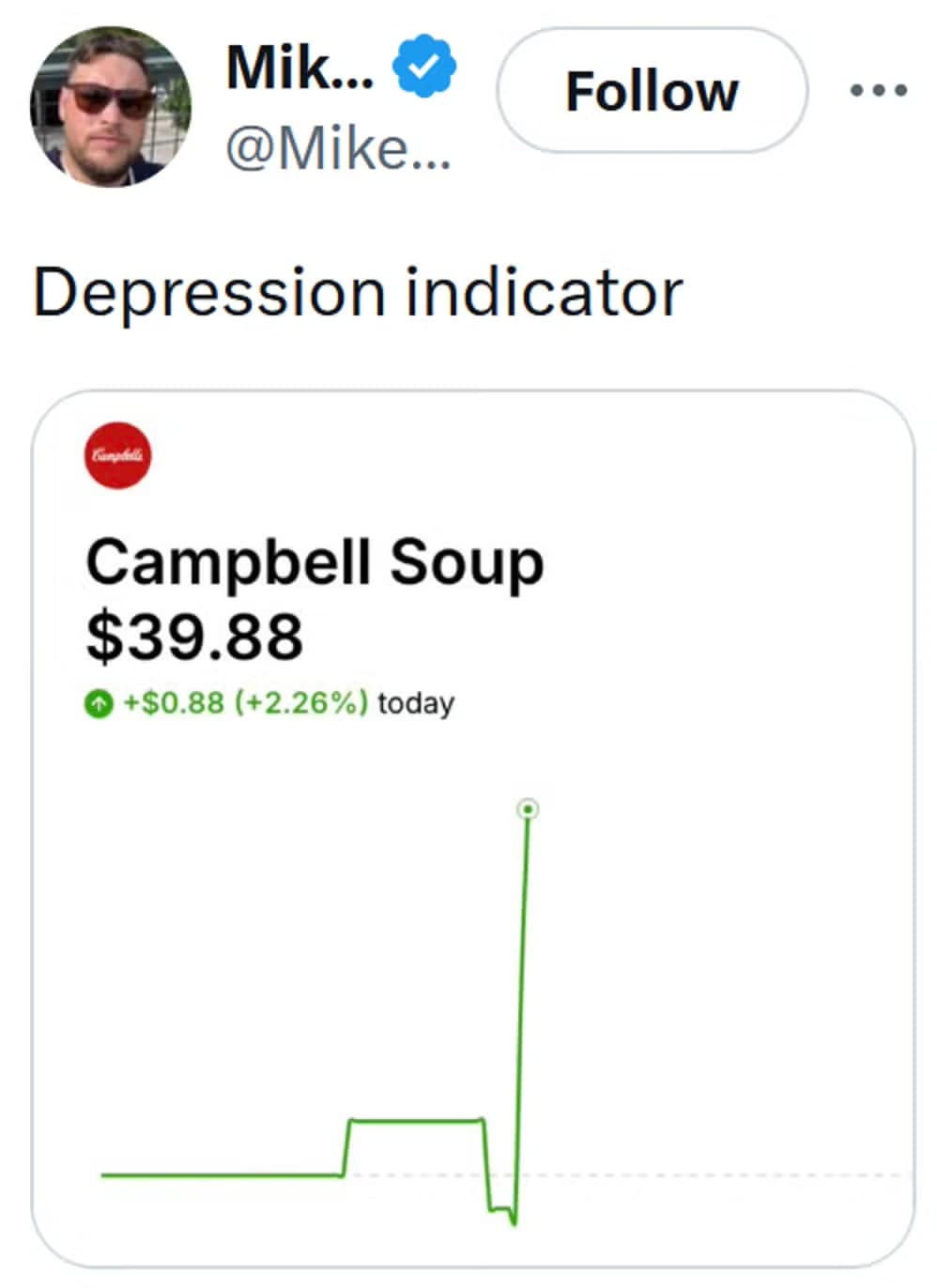Open the @Mike handle profile link

pos(338,148)
